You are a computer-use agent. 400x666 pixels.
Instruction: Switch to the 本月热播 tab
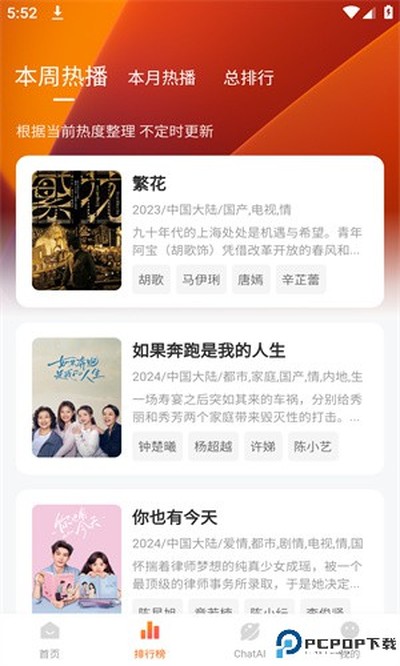161,78
